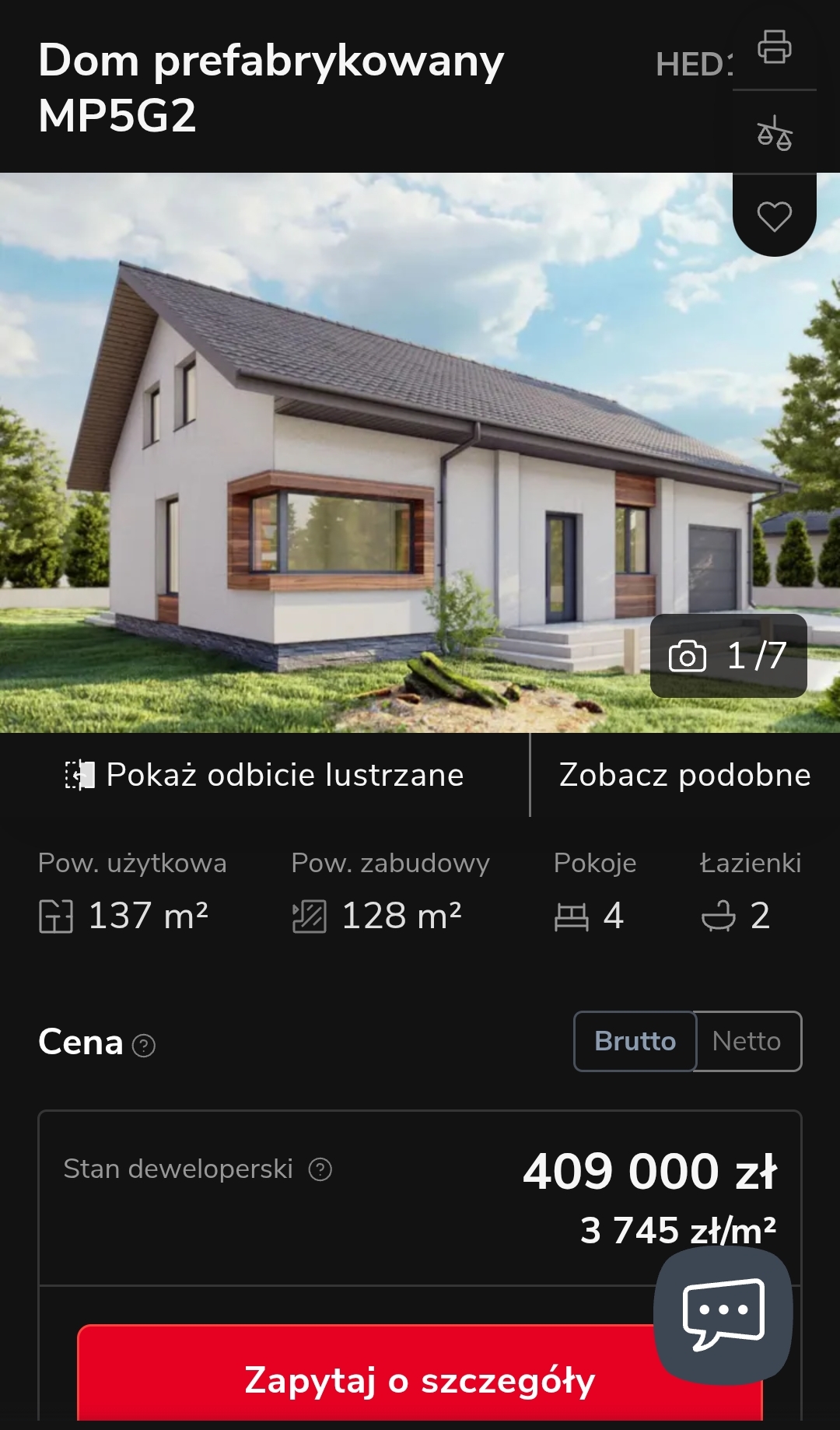840x1430 pixels.
Task: Switch price to Netto
Action: point(747,1041)
